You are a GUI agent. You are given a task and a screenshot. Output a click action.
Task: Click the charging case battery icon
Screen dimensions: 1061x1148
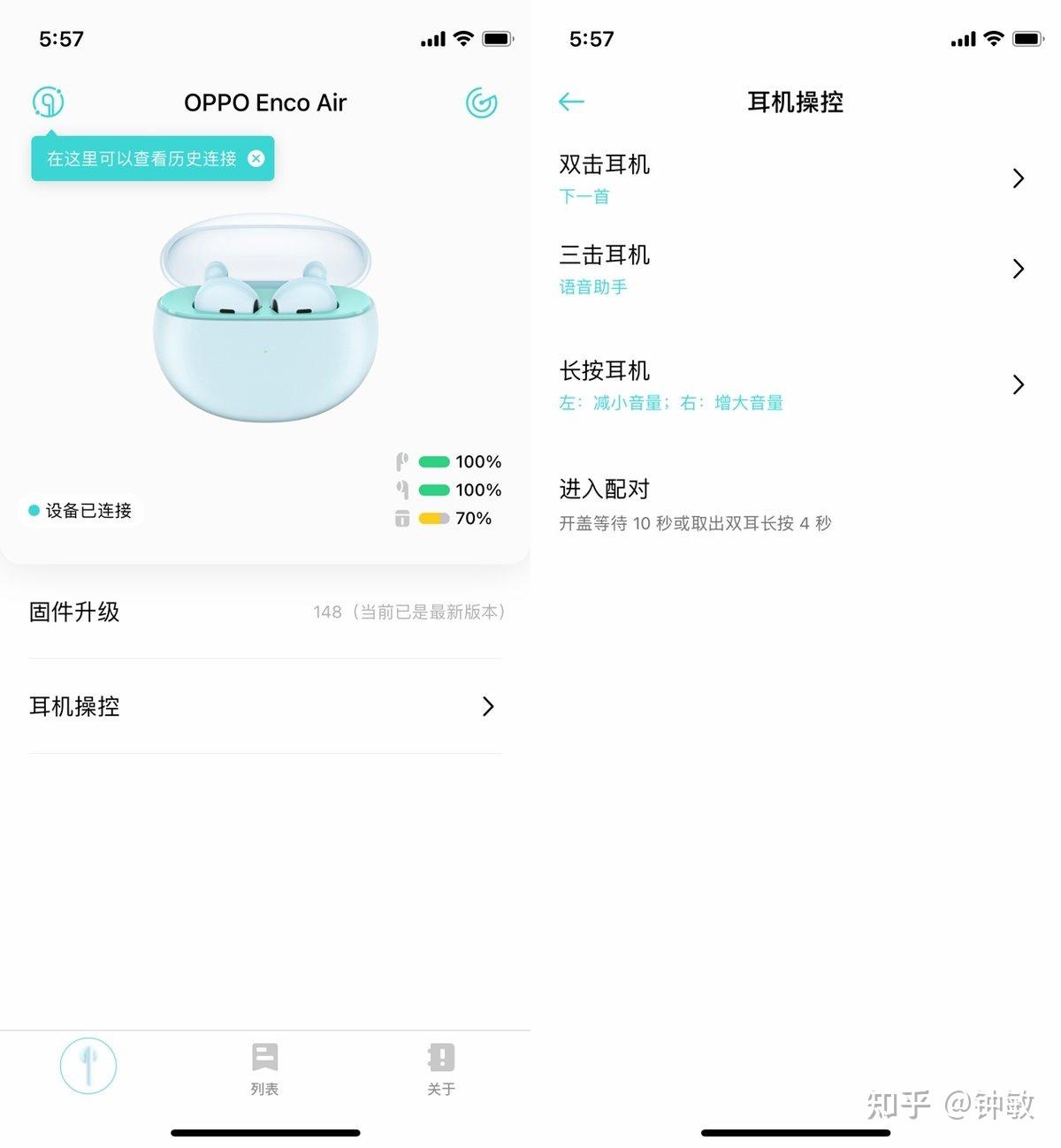401,519
